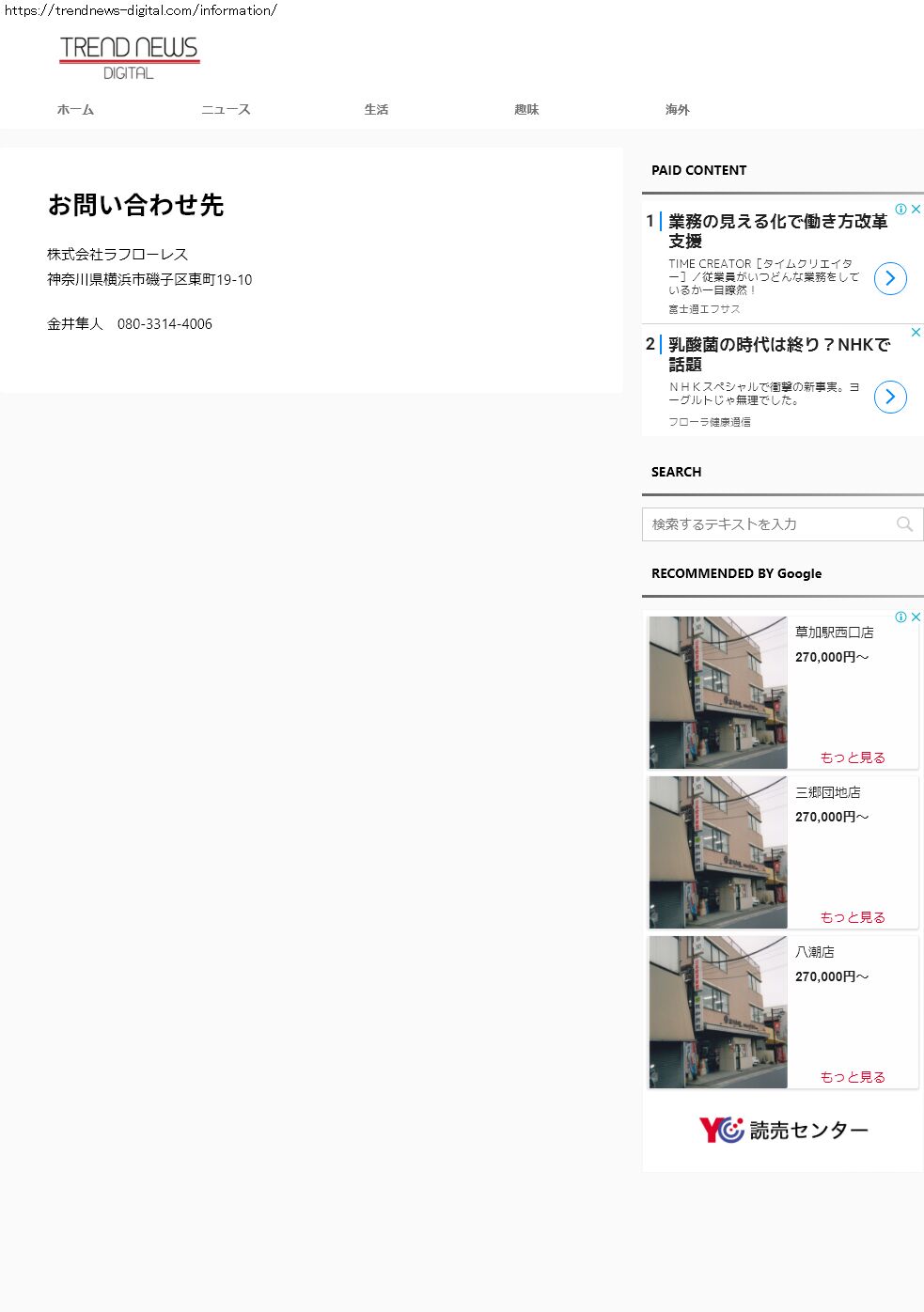Image resolution: width=924 pixels, height=1312 pixels.
Task: Select the 趣味 menu item
Action: coord(526,110)
